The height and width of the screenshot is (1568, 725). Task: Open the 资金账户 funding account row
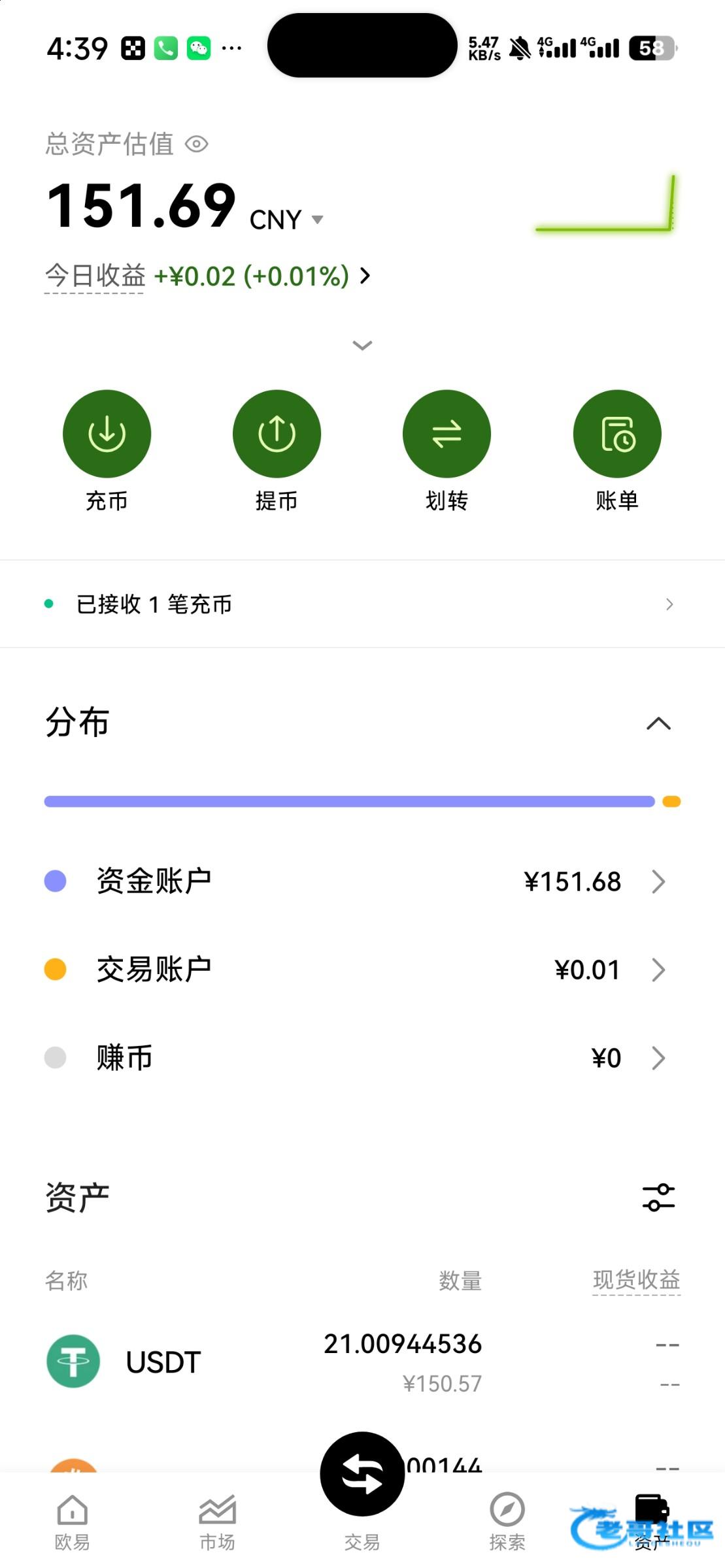(x=362, y=881)
